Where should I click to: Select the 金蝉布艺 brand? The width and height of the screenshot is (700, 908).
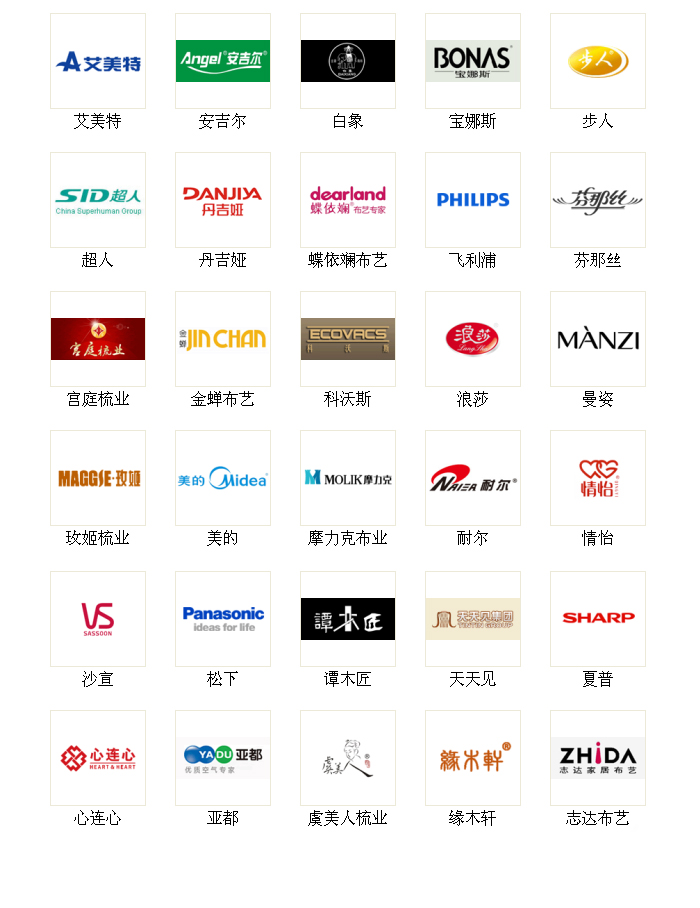pos(223,339)
